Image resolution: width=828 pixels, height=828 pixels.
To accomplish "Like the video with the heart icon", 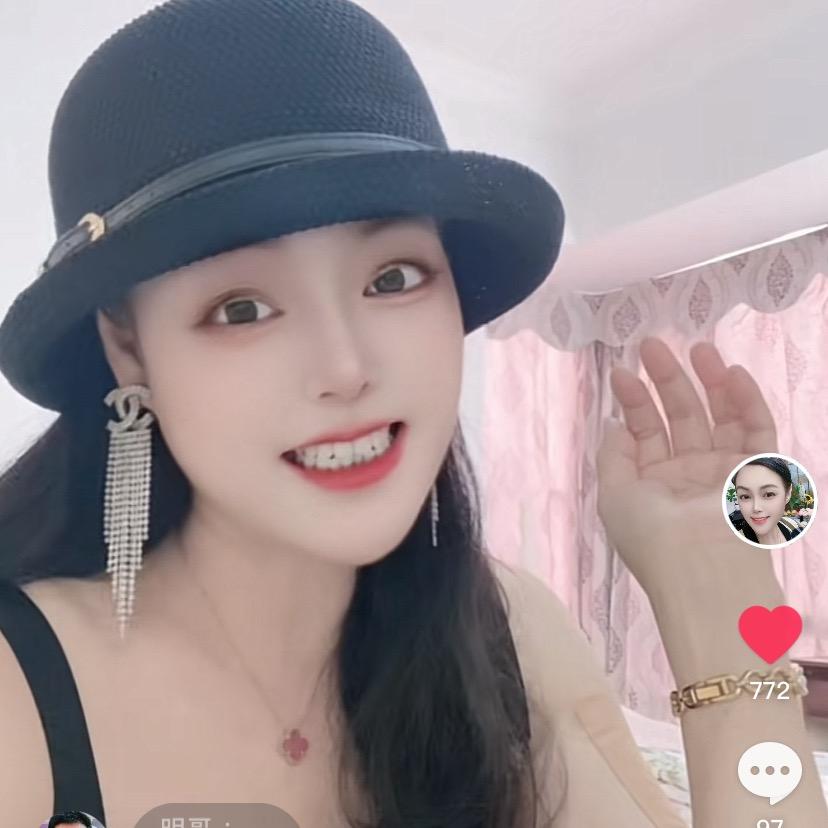I will pos(770,634).
